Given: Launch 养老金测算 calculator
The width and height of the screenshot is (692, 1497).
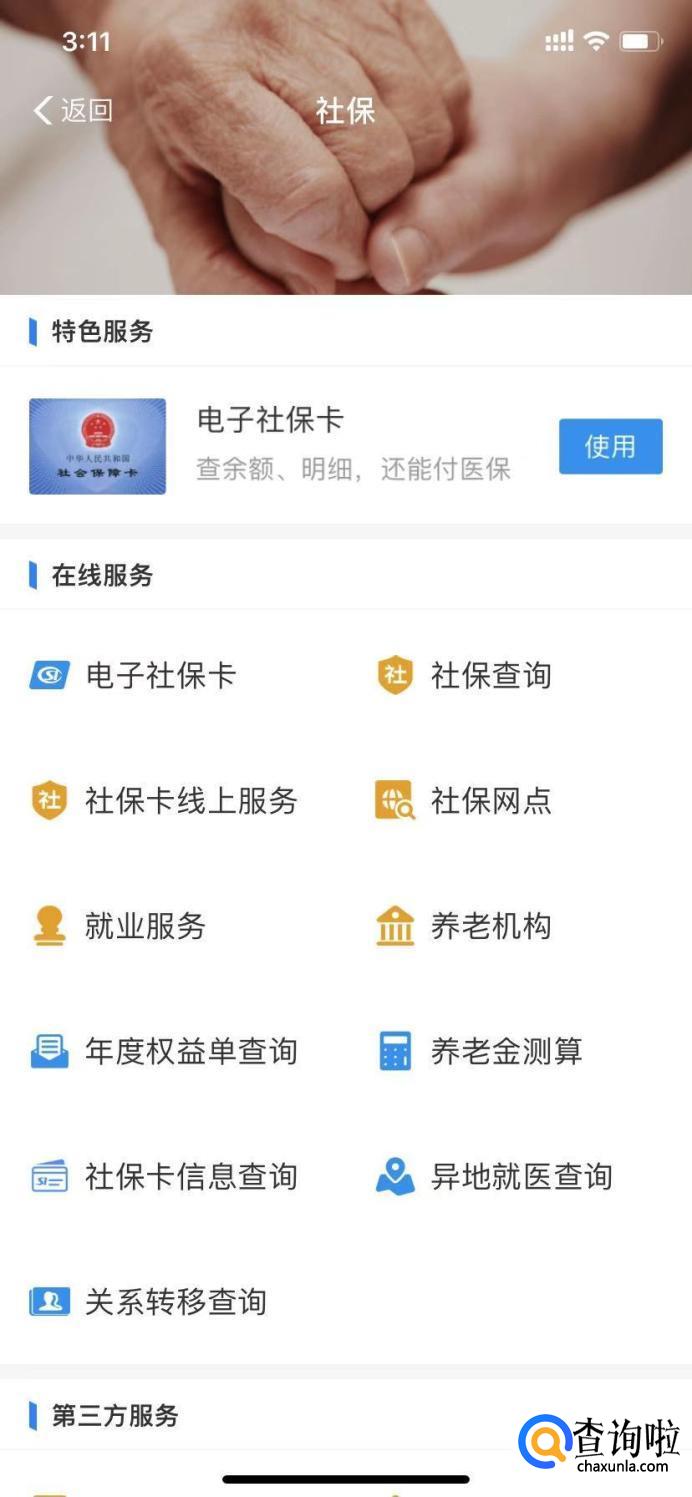Looking at the screenshot, I should point(480,1051).
